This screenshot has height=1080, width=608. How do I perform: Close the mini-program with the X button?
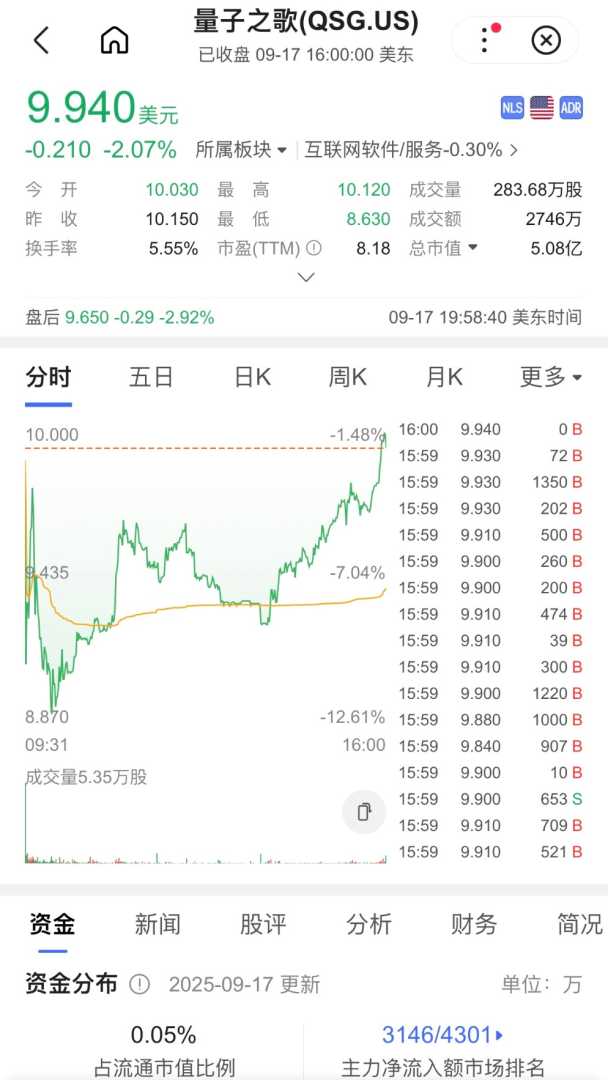546,40
